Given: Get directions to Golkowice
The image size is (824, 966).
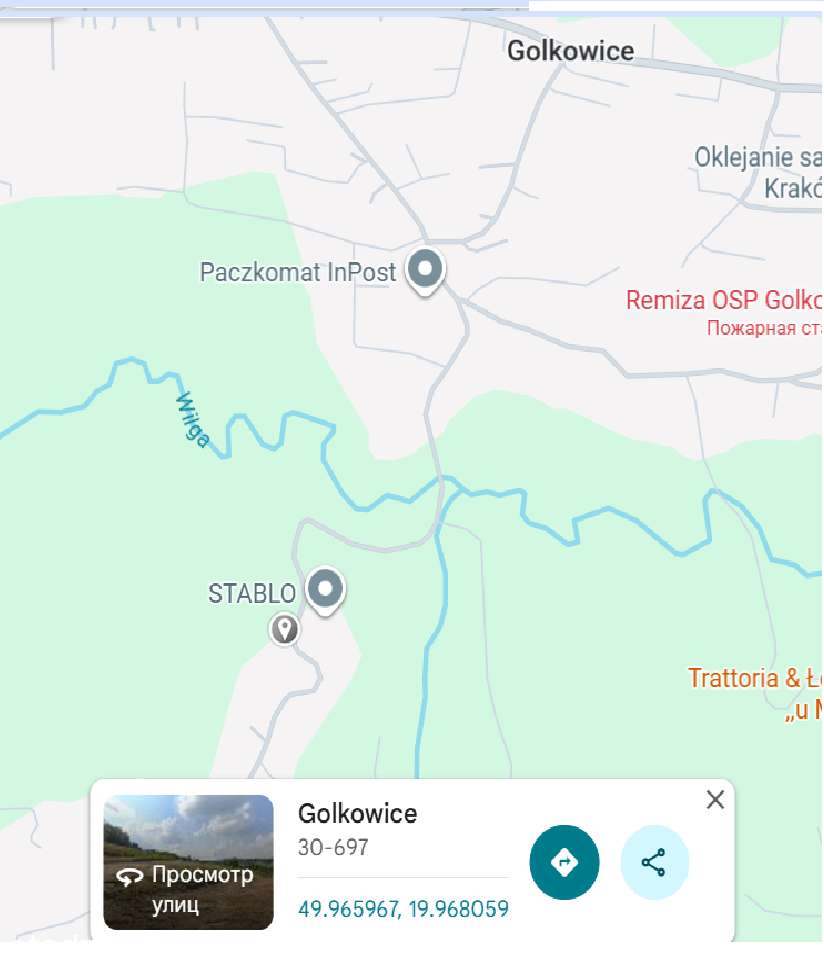Looking at the screenshot, I should tap(564, 862).
